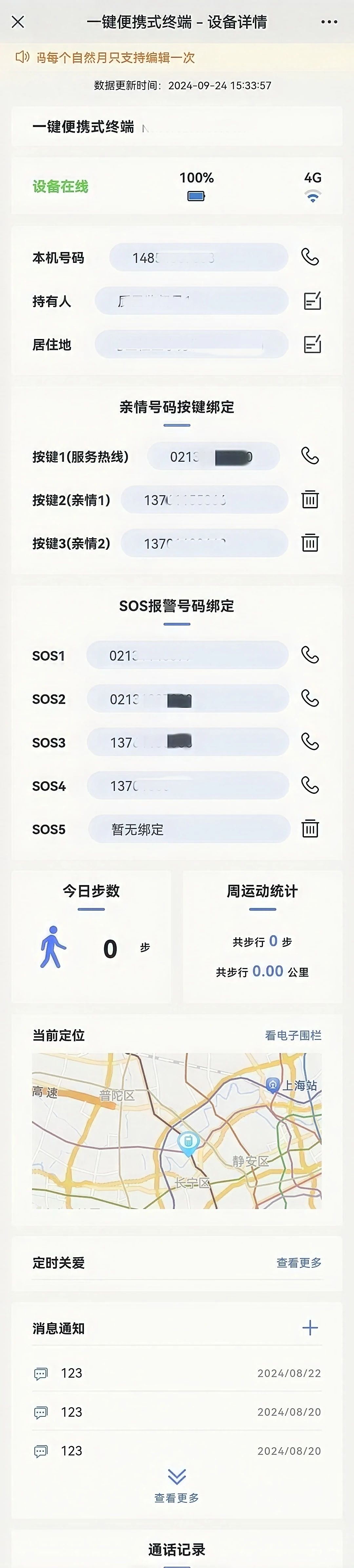Tap the SOS5 暂无绑定 field
Screen dimensions: 354x1568
[x=188, y=829]
